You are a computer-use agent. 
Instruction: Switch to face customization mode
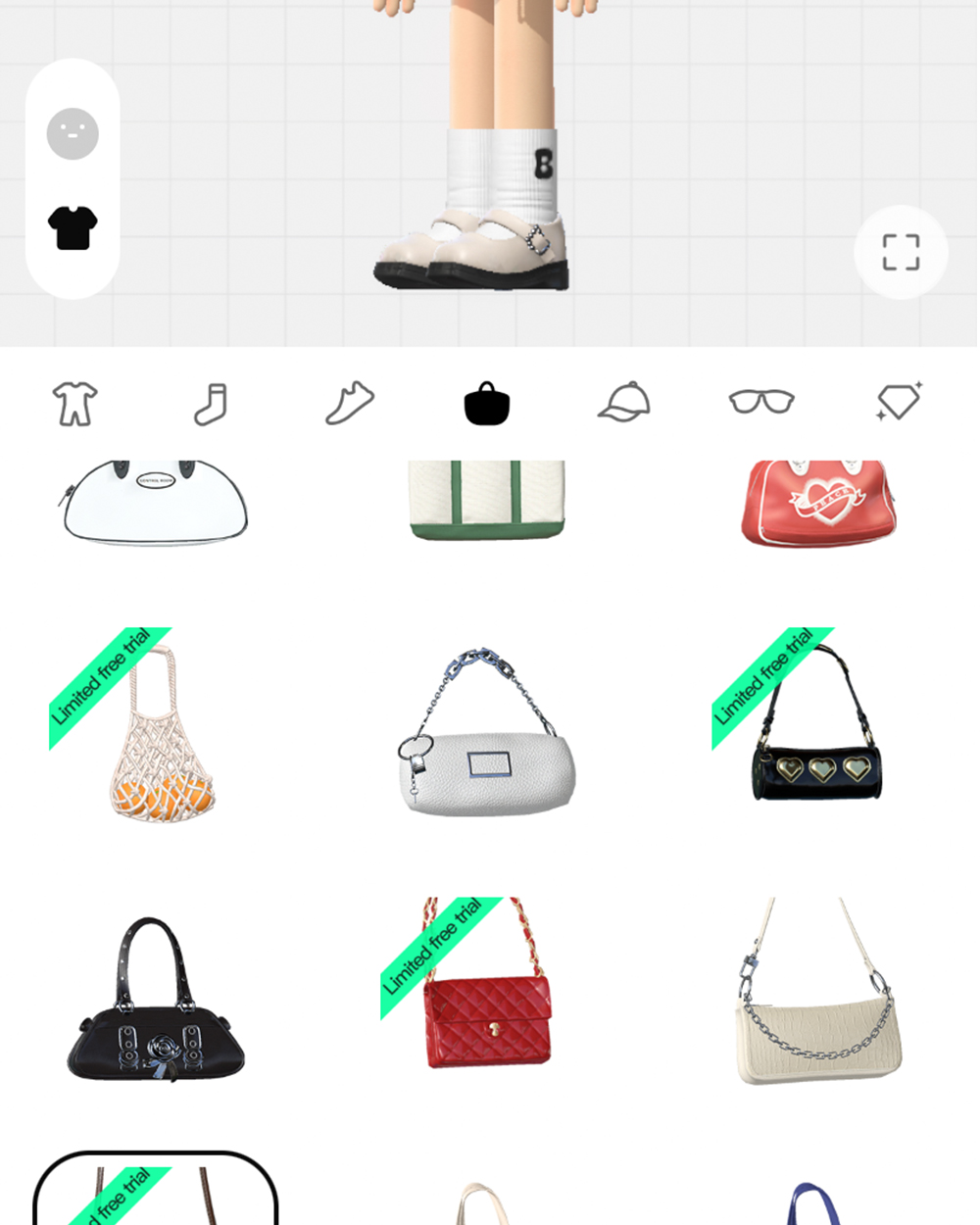[x=73, y=134]
